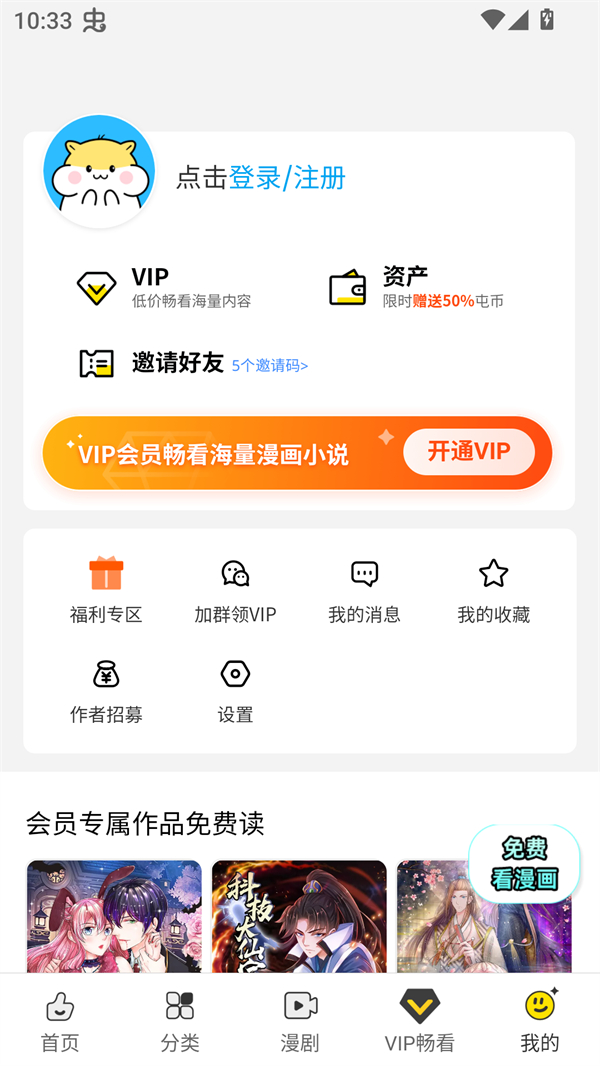
Task: Switch to the 分类 tab
Action: (x=180, y=1020)
